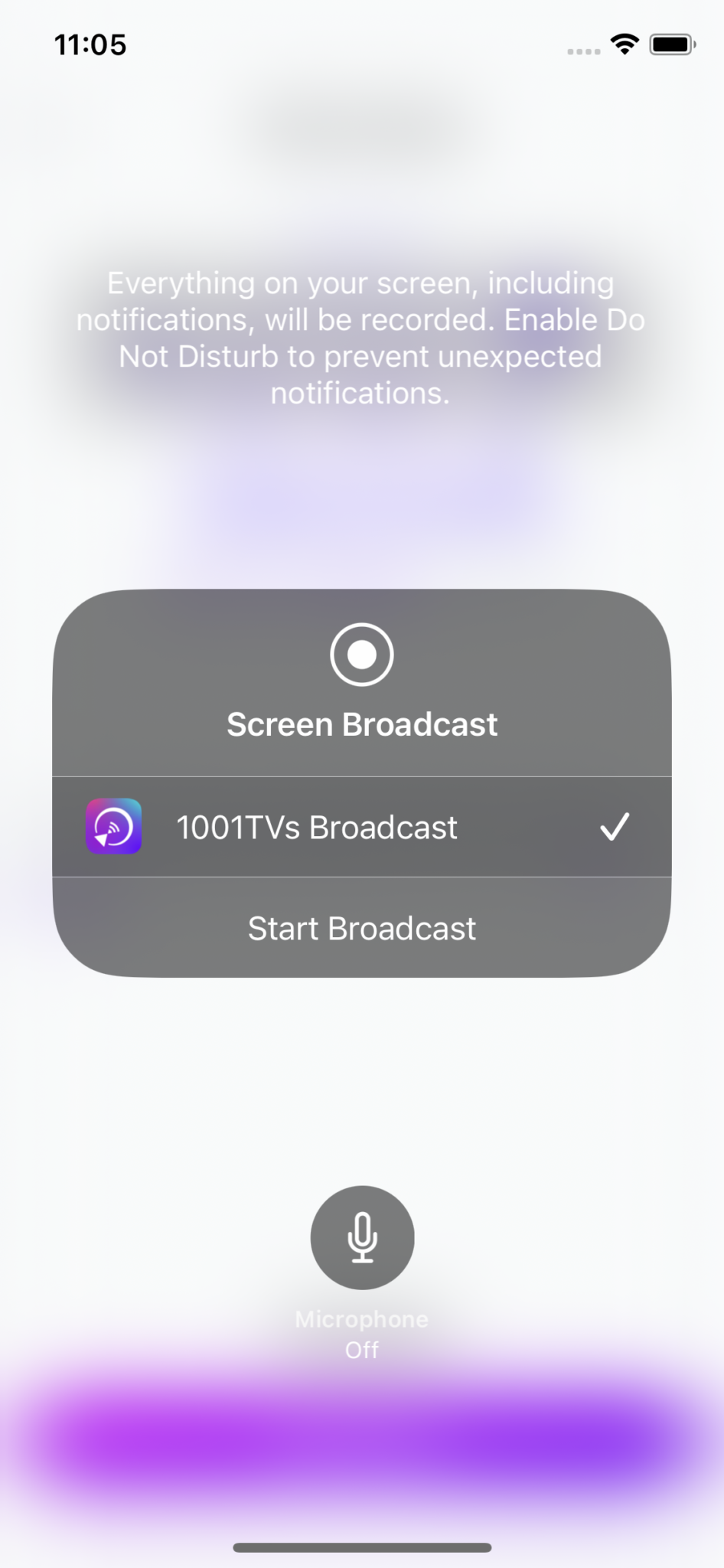Viewport: 724px width, 1568px height.
Task: Tap the notification warning message text
Action: pos(360,338)
